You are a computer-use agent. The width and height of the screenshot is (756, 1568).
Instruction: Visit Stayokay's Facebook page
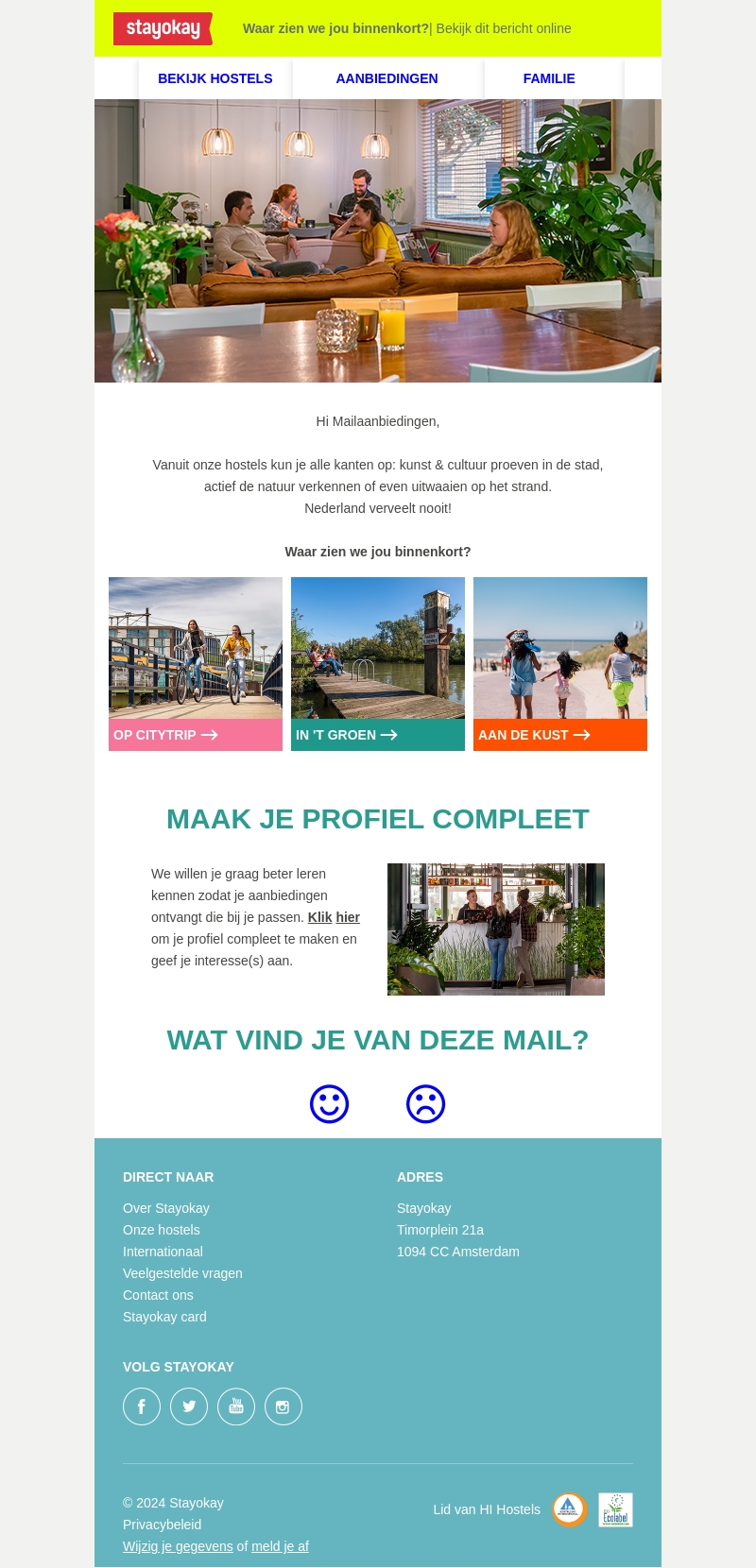pos(142,1406)
